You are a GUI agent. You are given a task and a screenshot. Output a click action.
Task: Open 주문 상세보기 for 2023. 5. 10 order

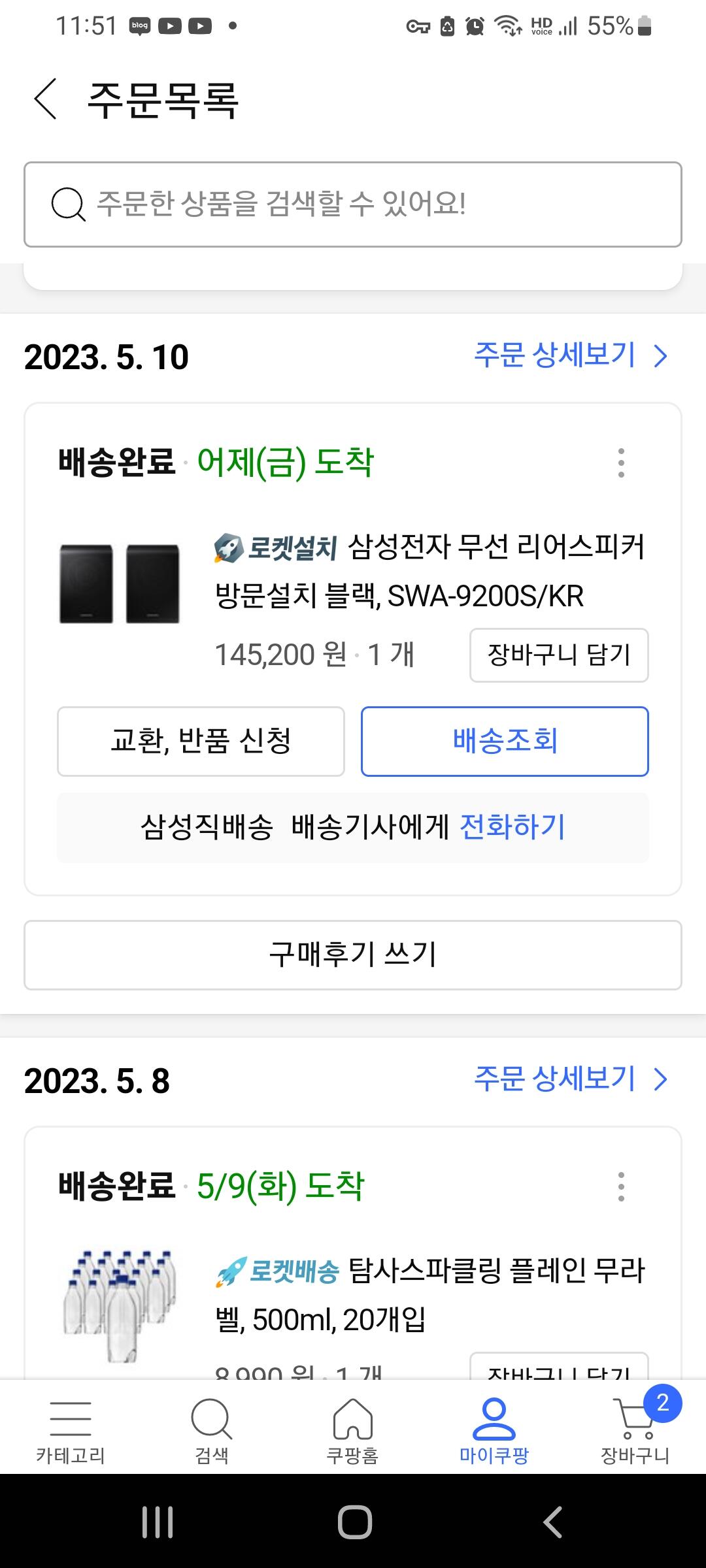tap(570, 355)
